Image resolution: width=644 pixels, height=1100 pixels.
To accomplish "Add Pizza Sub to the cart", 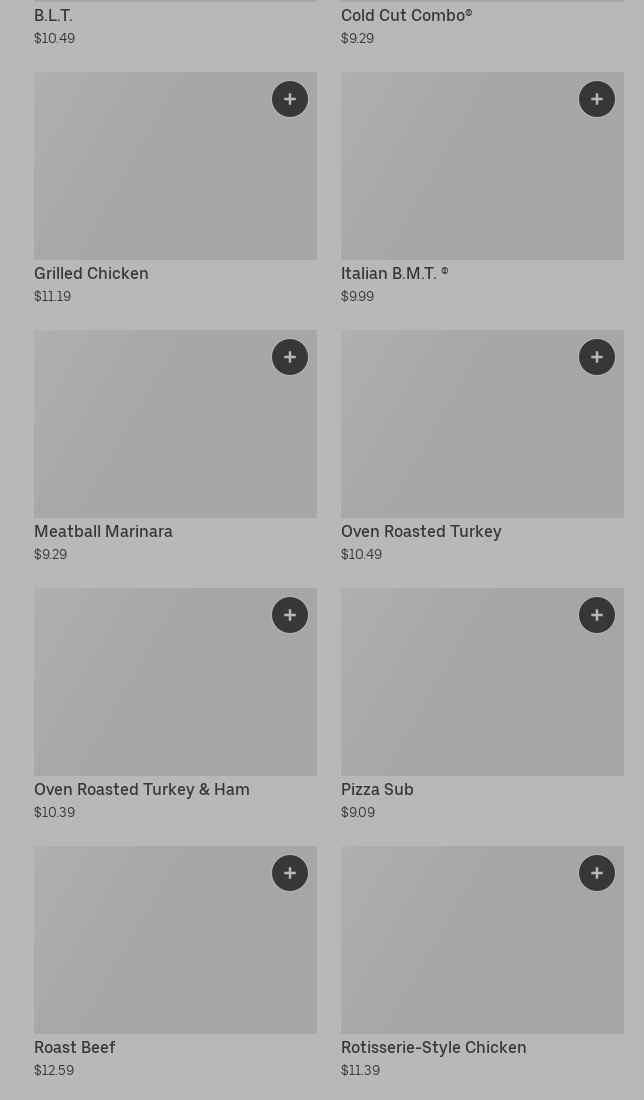I will (x=597, y=615).
